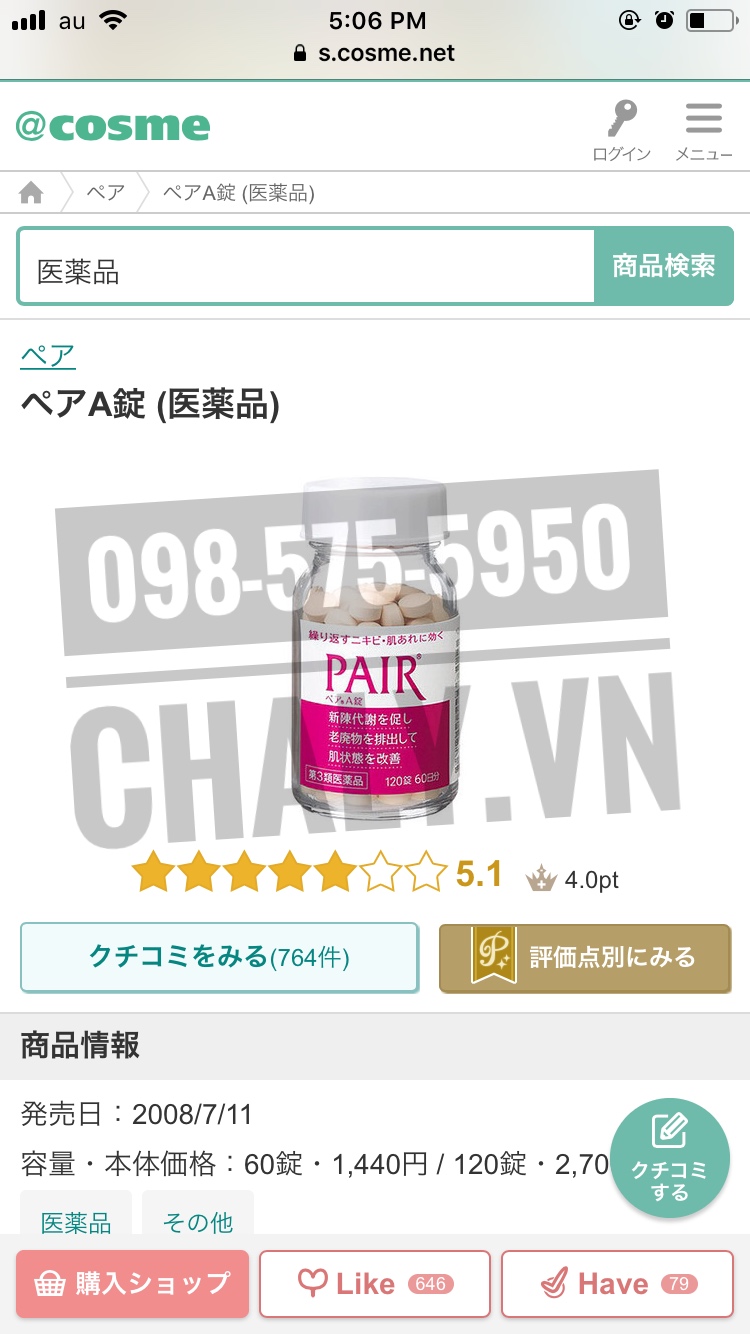
Task: Select the その他 category chip
Action: tap(198, 1220)
